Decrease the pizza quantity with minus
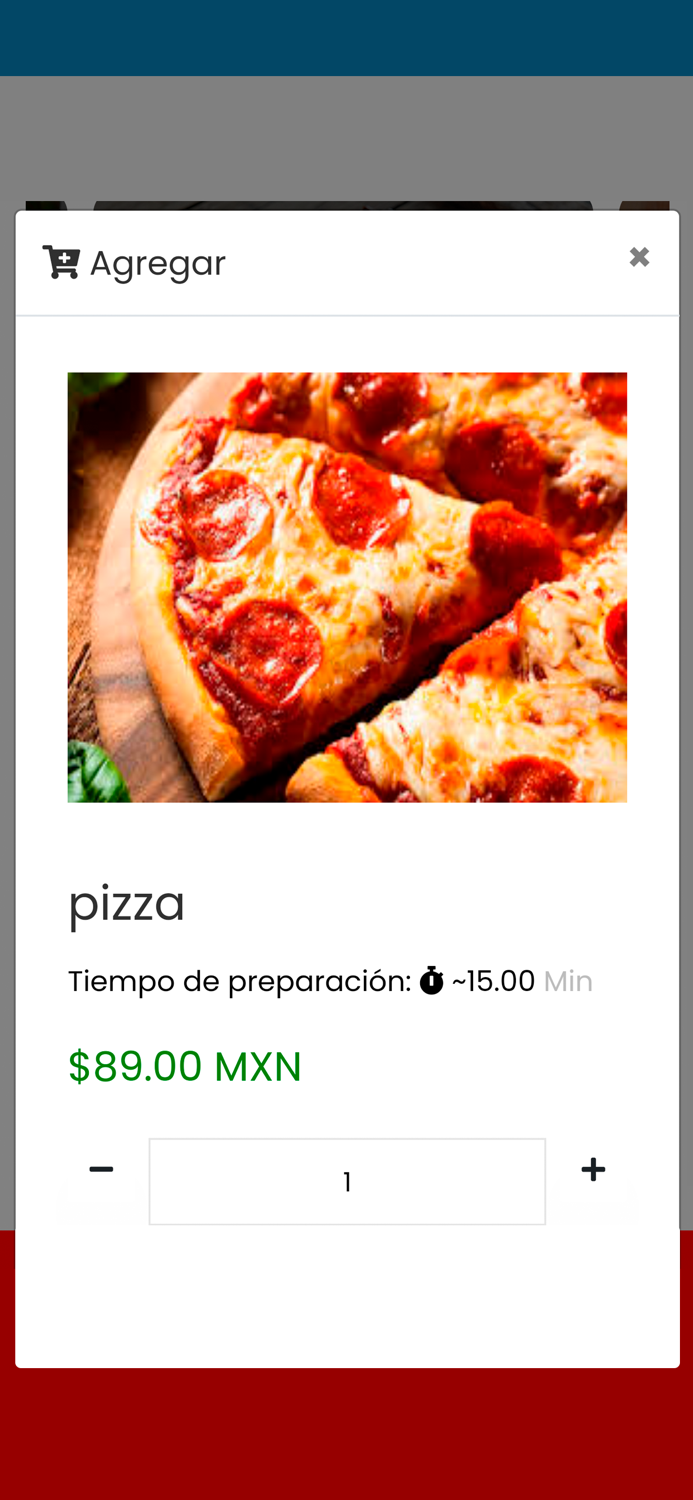This screenshot has width=693, height=1500. click(x=101, y=1169)
